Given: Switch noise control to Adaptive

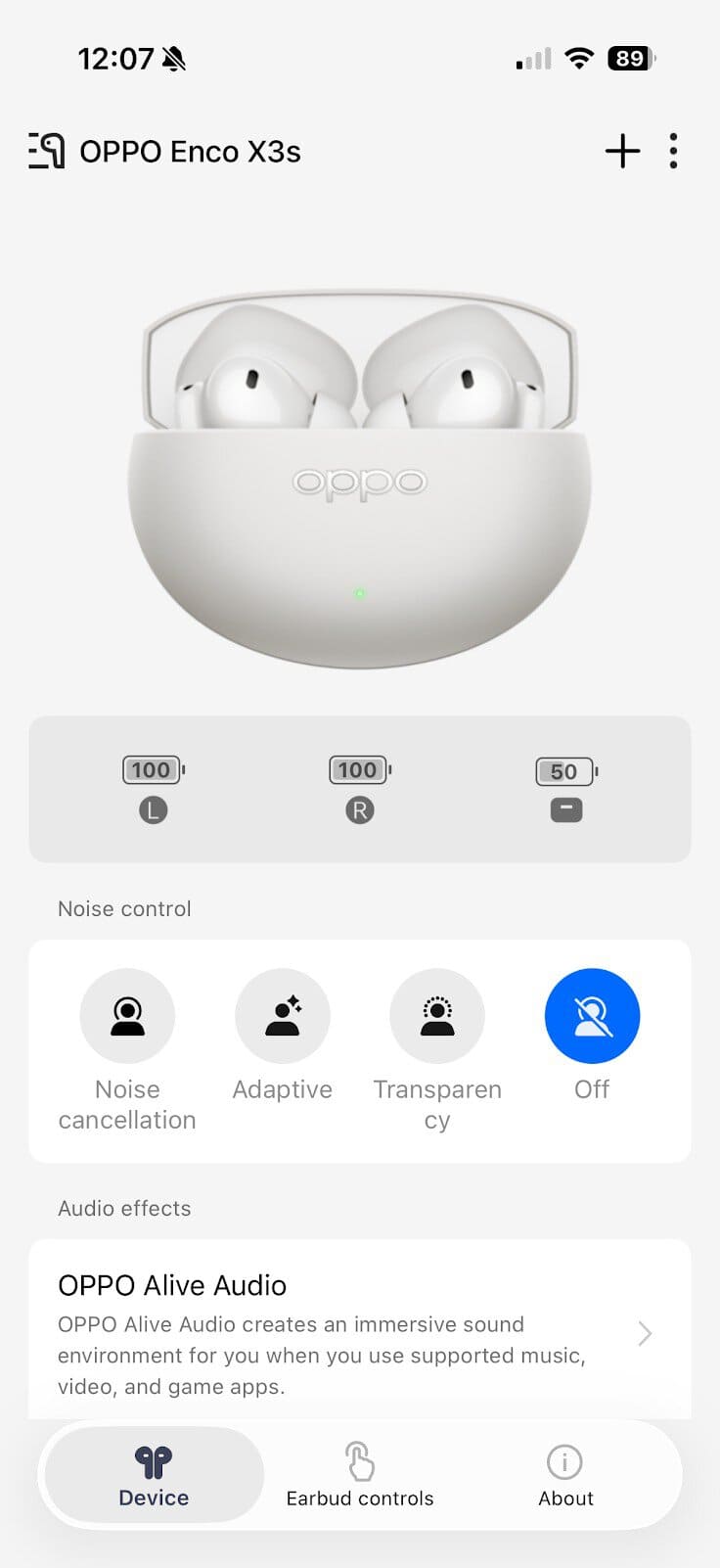Looking at the screenshot, I should click(283, 1017).
